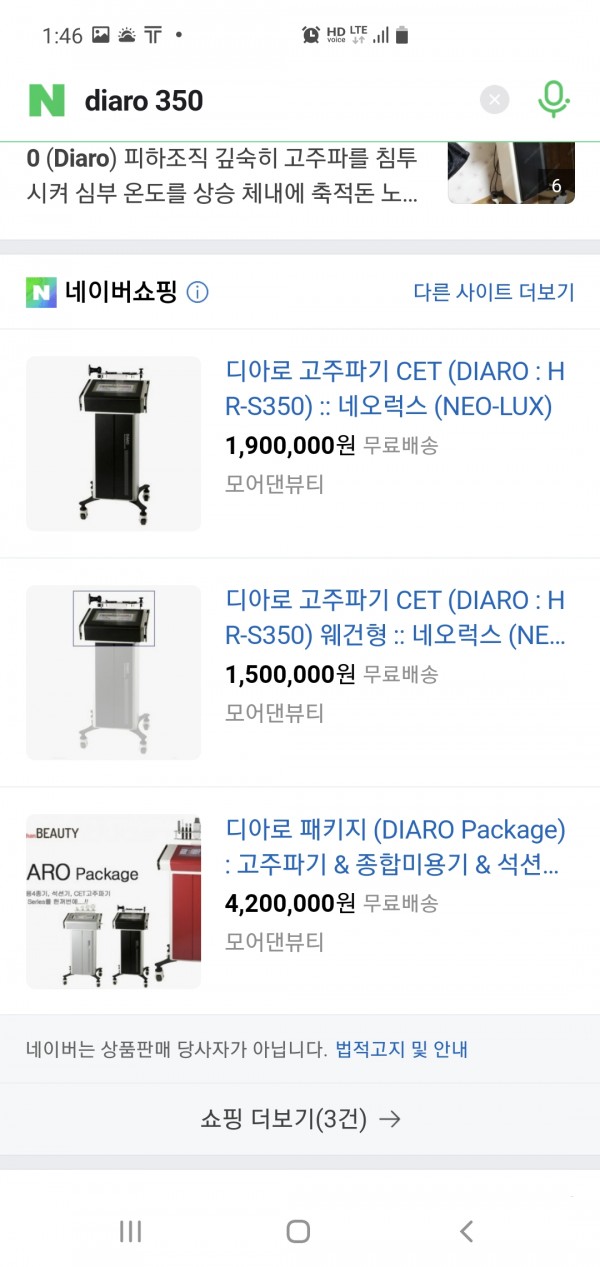The width and height of the screenshot is (600, 1267).
Task: Open 다른 사이트 더보기 link
Action: coord(494,292)
